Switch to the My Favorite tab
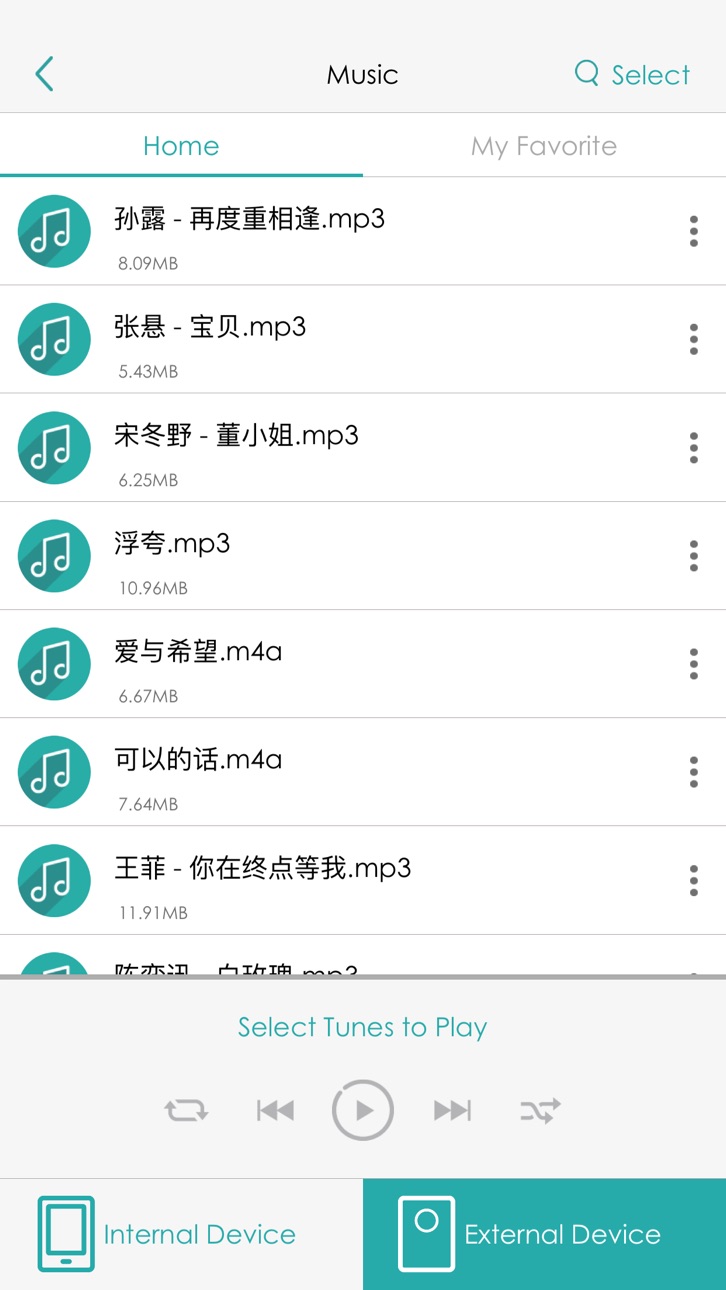This screenshot has height=1290, width=726. 544,146
